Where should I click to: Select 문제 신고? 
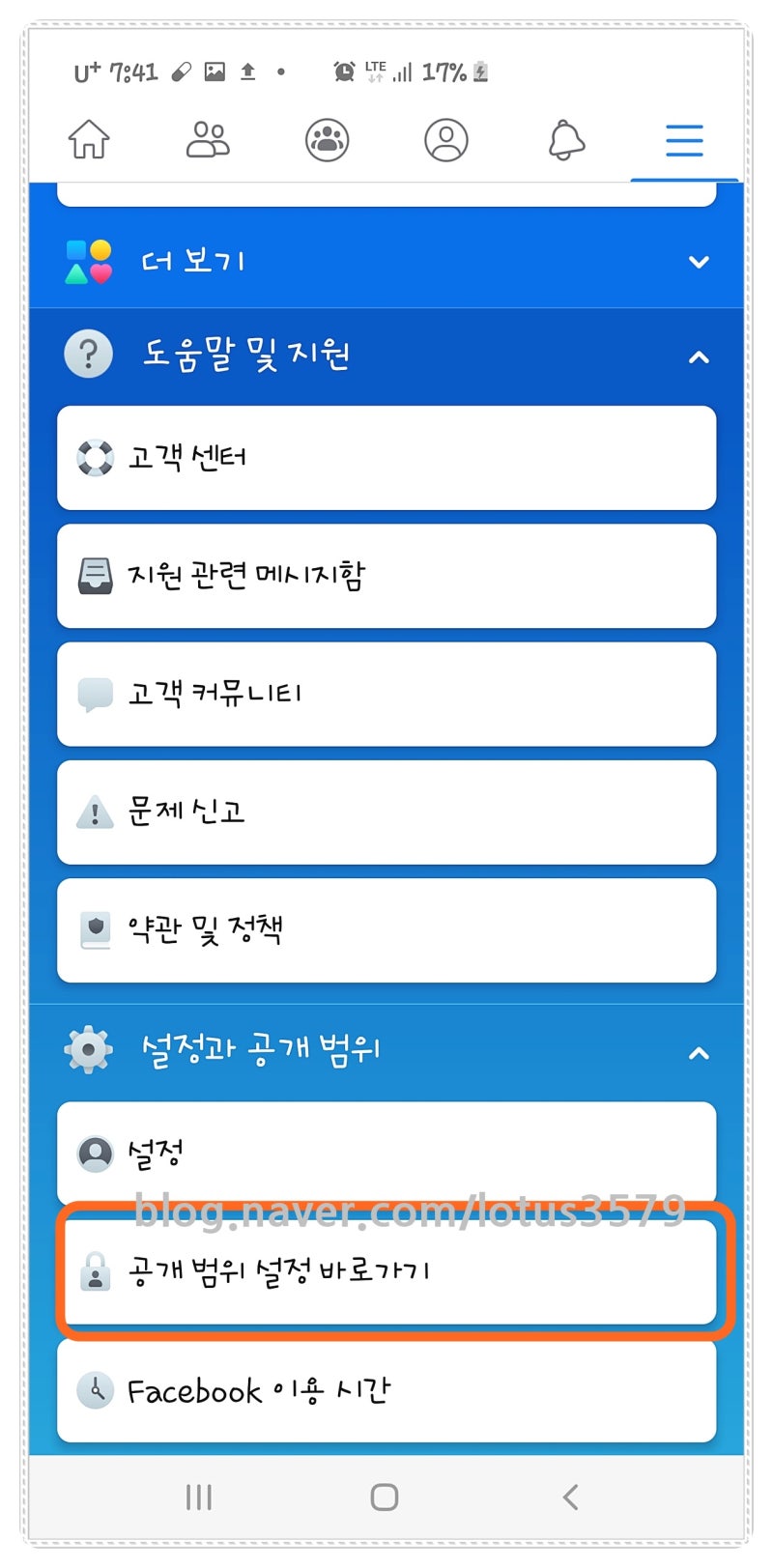tap(386, 813)
